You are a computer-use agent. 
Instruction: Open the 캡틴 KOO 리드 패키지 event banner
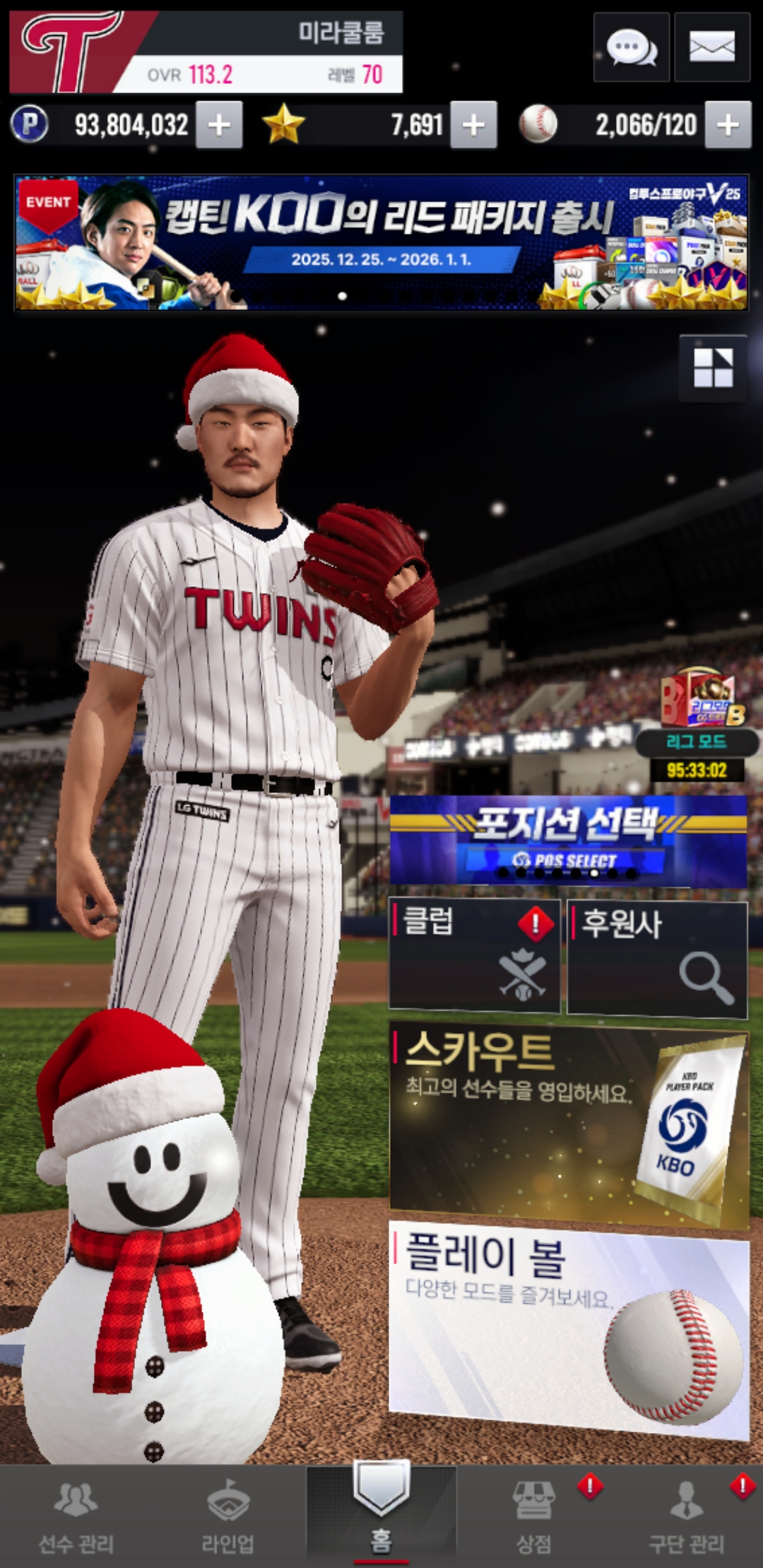tap(381, 242)
